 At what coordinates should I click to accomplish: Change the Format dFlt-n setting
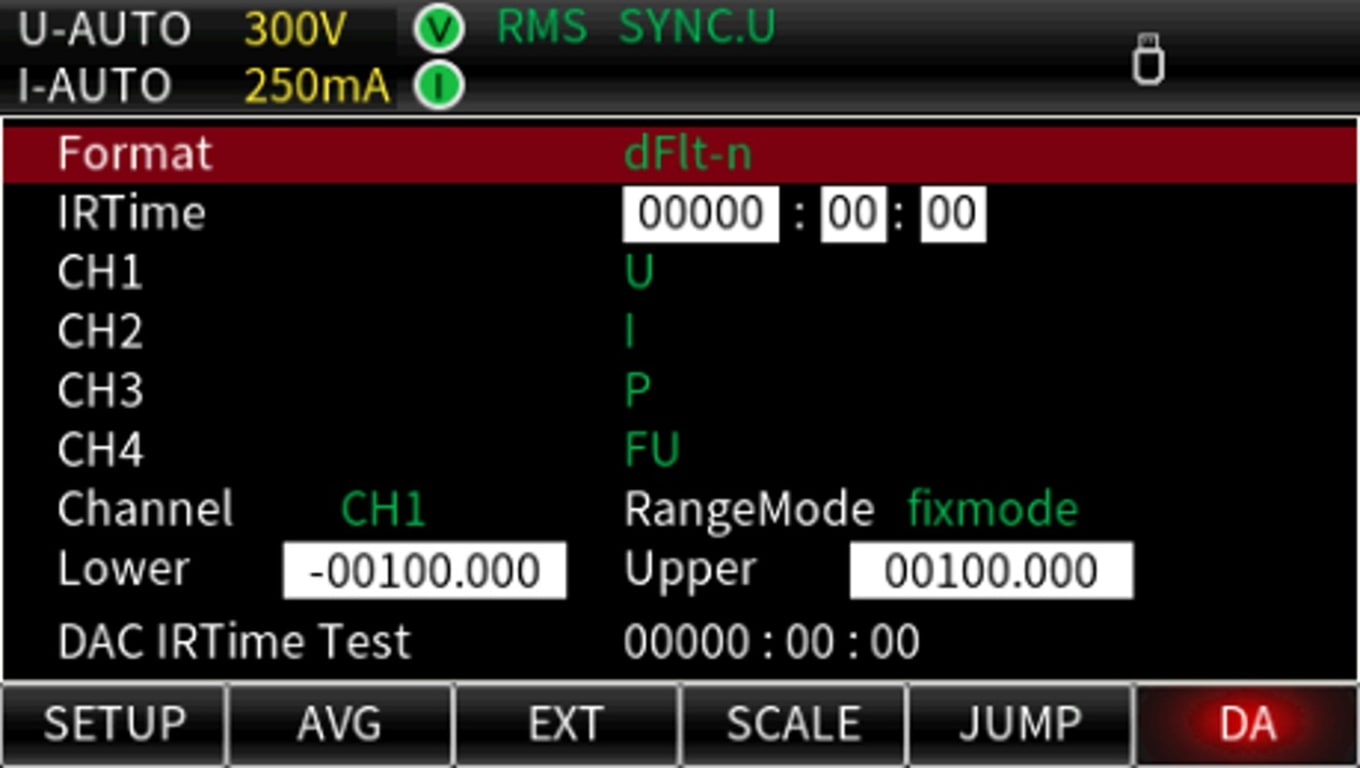coord(688,154)
